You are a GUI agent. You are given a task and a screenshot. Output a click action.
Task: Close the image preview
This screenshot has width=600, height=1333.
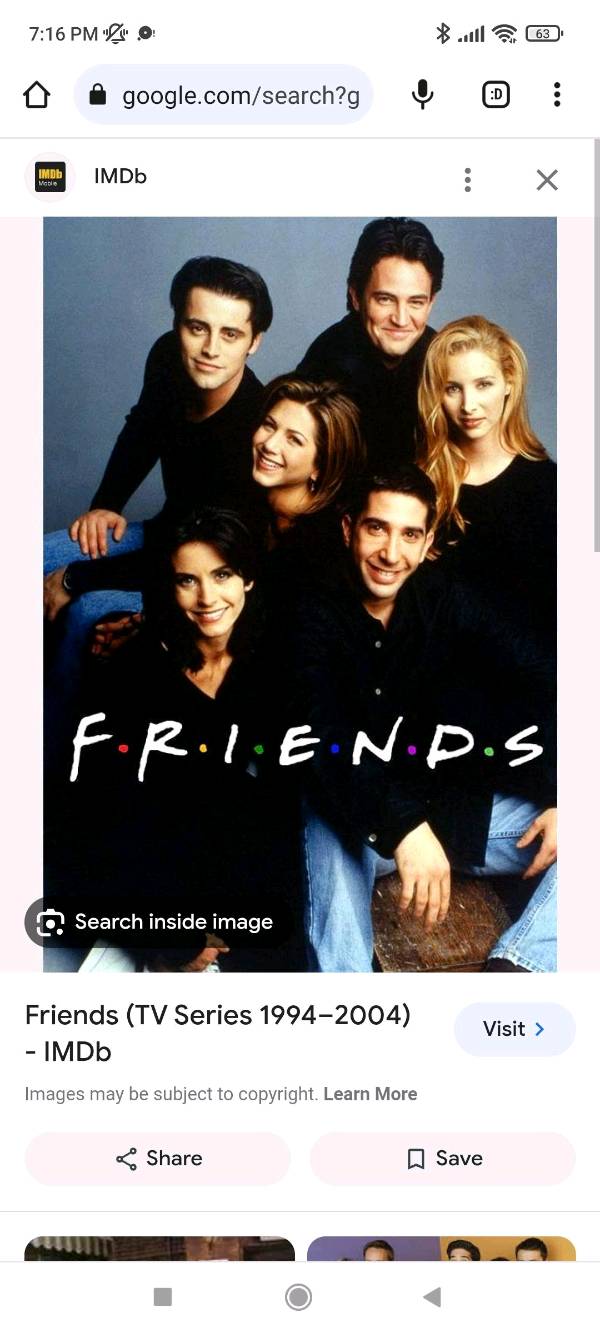(x=547, y=180)
